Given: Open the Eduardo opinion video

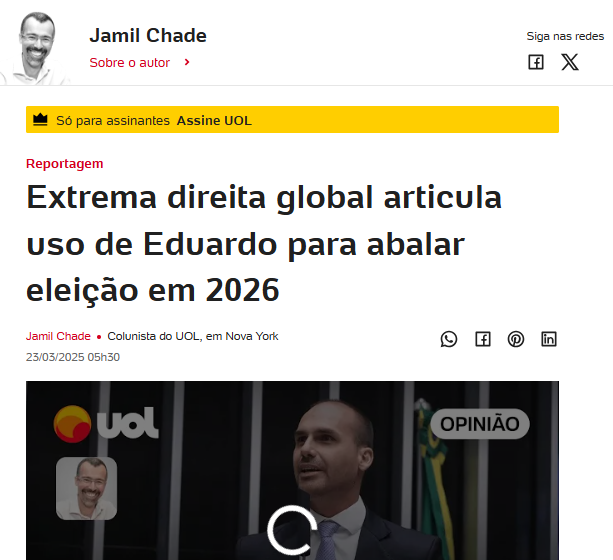Looking at the screenshot, I should 292,480.
